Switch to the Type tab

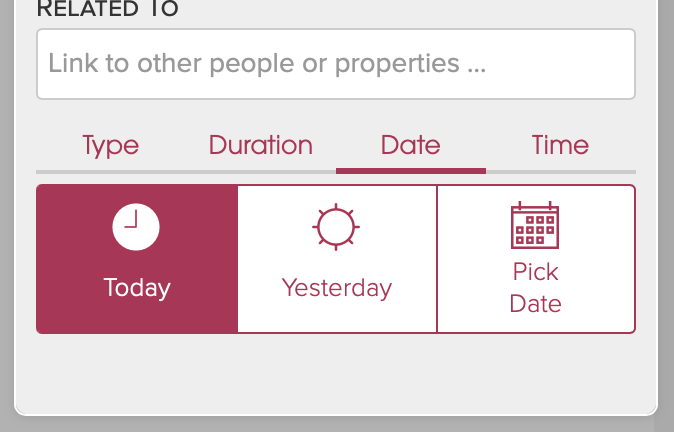pos(111,146)
